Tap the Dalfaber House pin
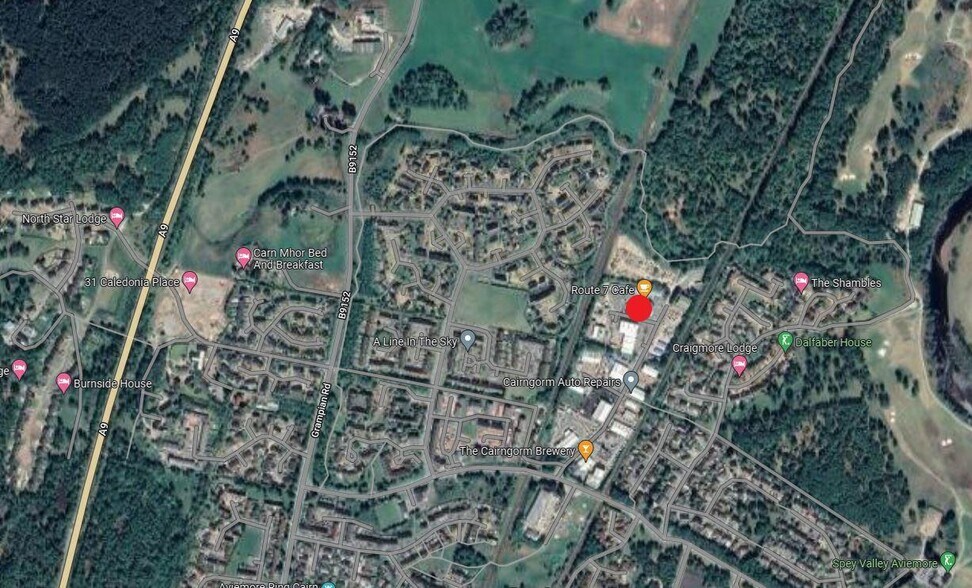The image size is (972, 588). 786,342
